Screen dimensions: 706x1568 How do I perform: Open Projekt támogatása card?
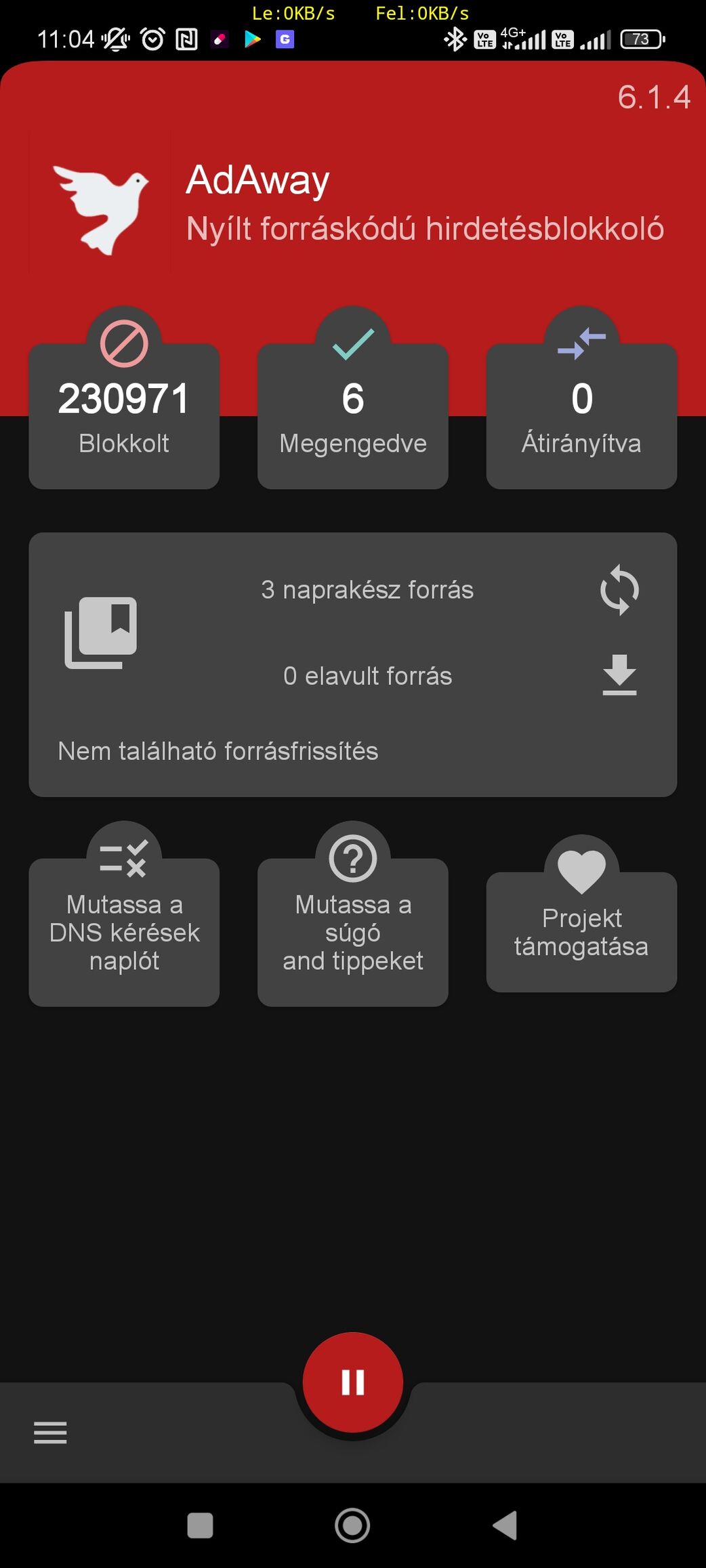pyautogui.click(x=581, y=931)
